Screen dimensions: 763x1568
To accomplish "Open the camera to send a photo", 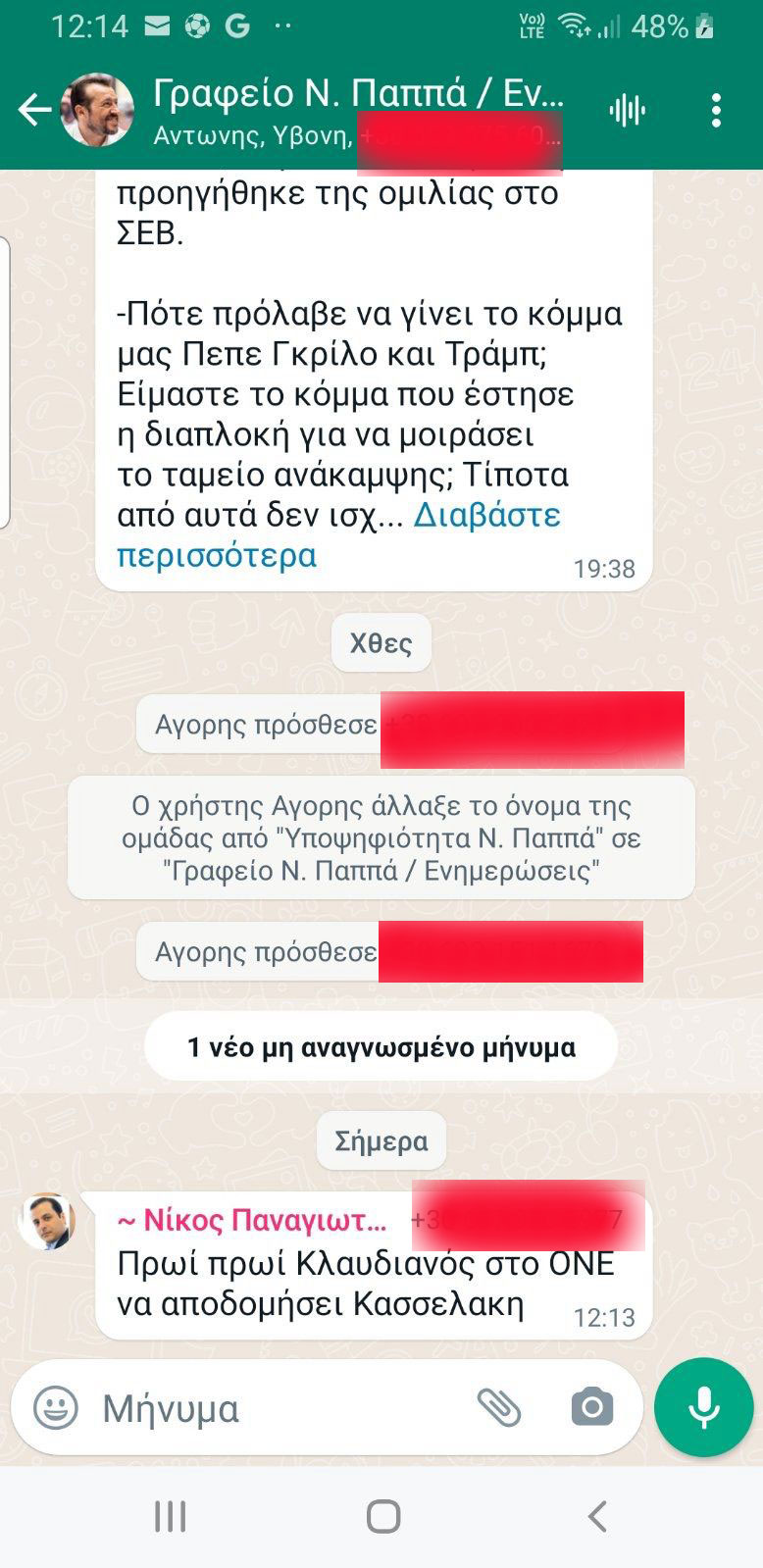I will (592, 1408).
